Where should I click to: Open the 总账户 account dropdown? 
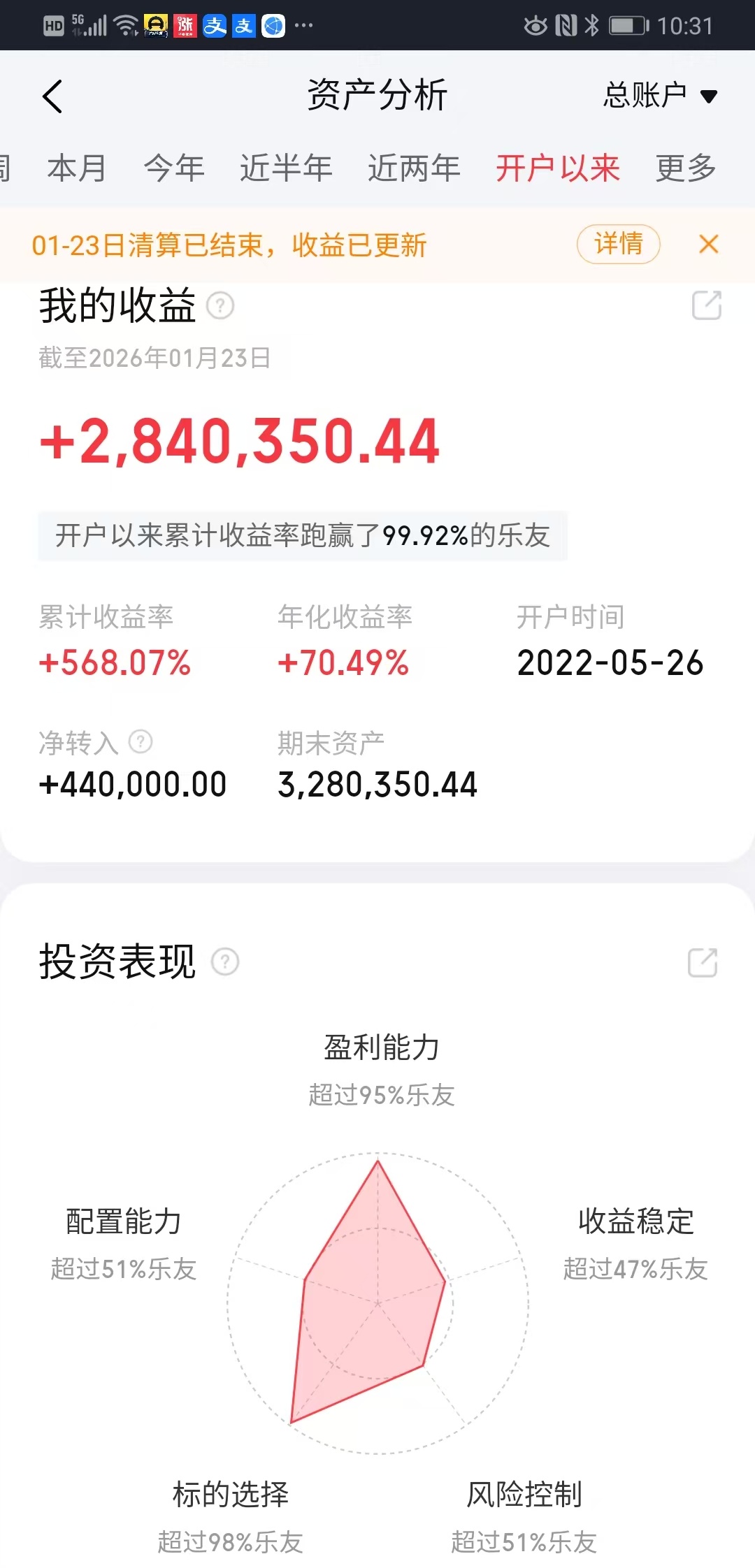click(660, 96)
